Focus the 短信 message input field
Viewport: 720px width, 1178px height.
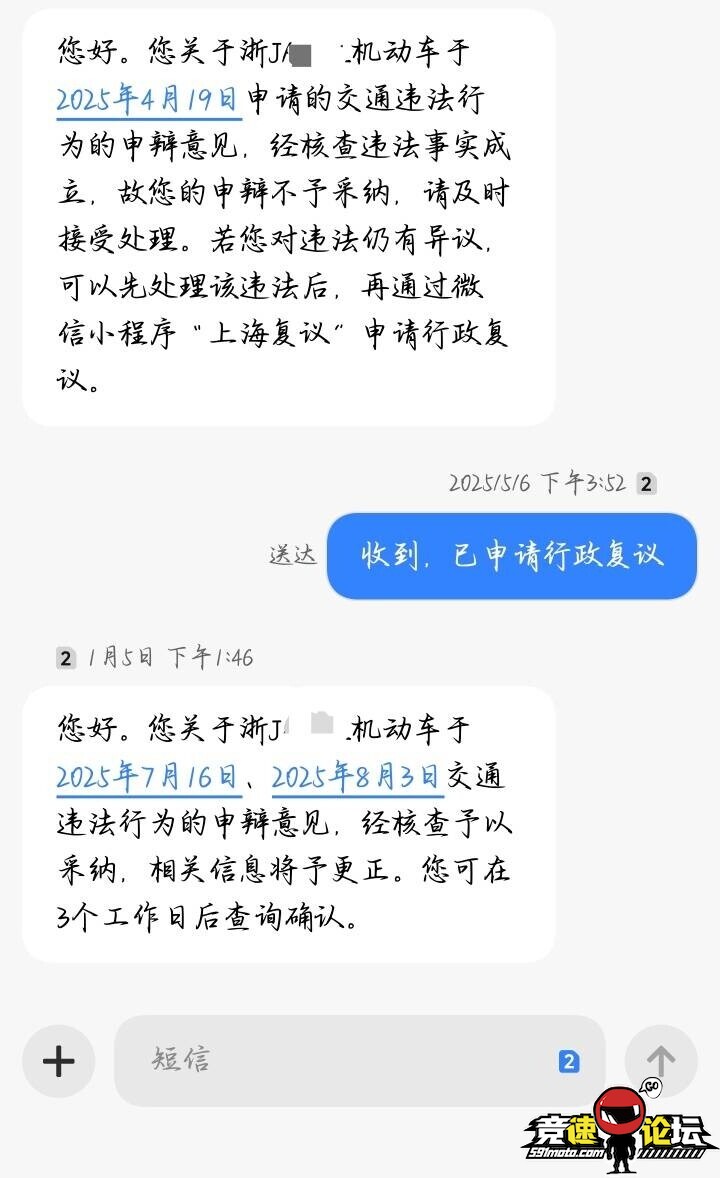340,1060
